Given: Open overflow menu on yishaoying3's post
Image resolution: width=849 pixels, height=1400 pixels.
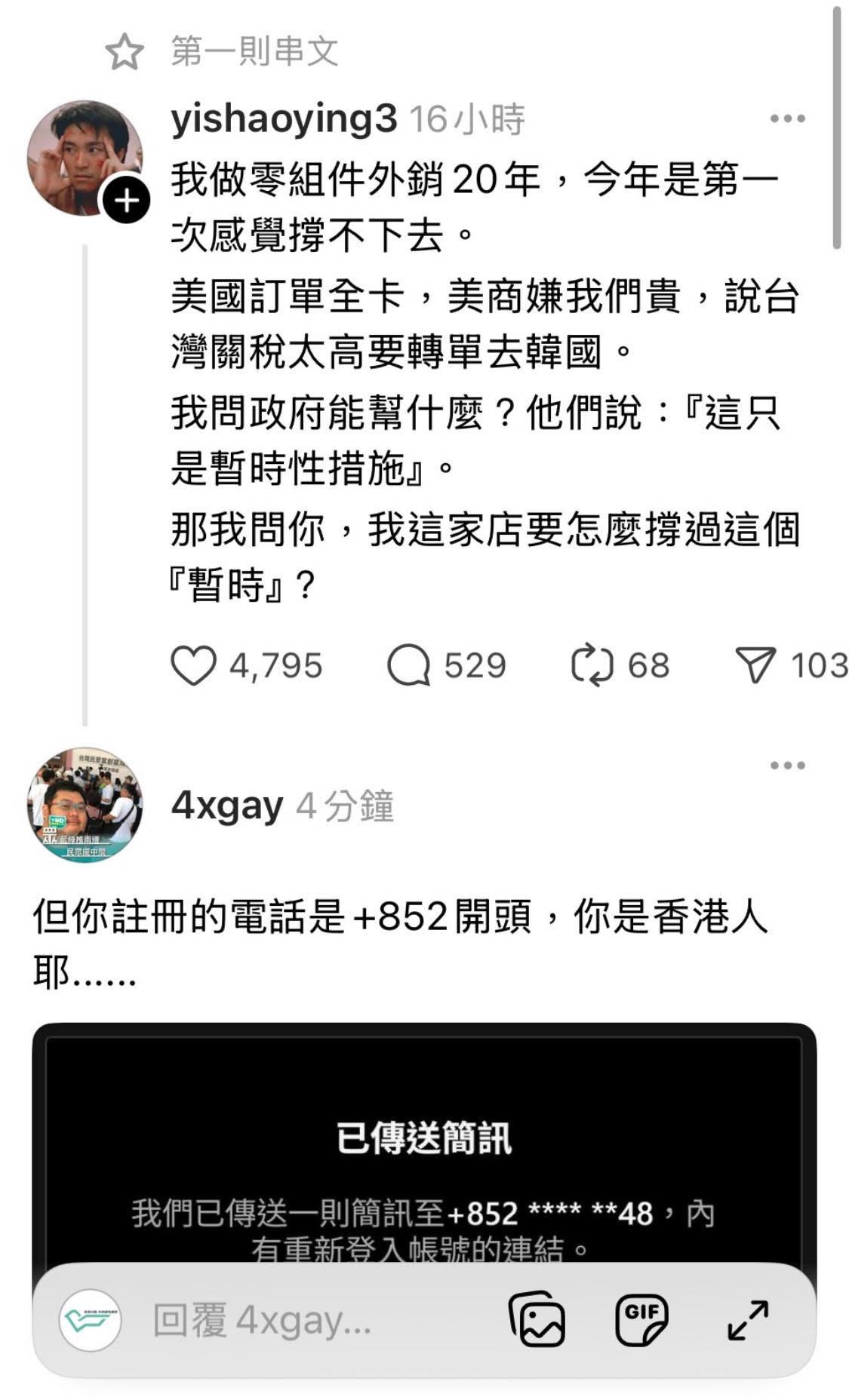Looking at the screenshot, I should [787, 118].
